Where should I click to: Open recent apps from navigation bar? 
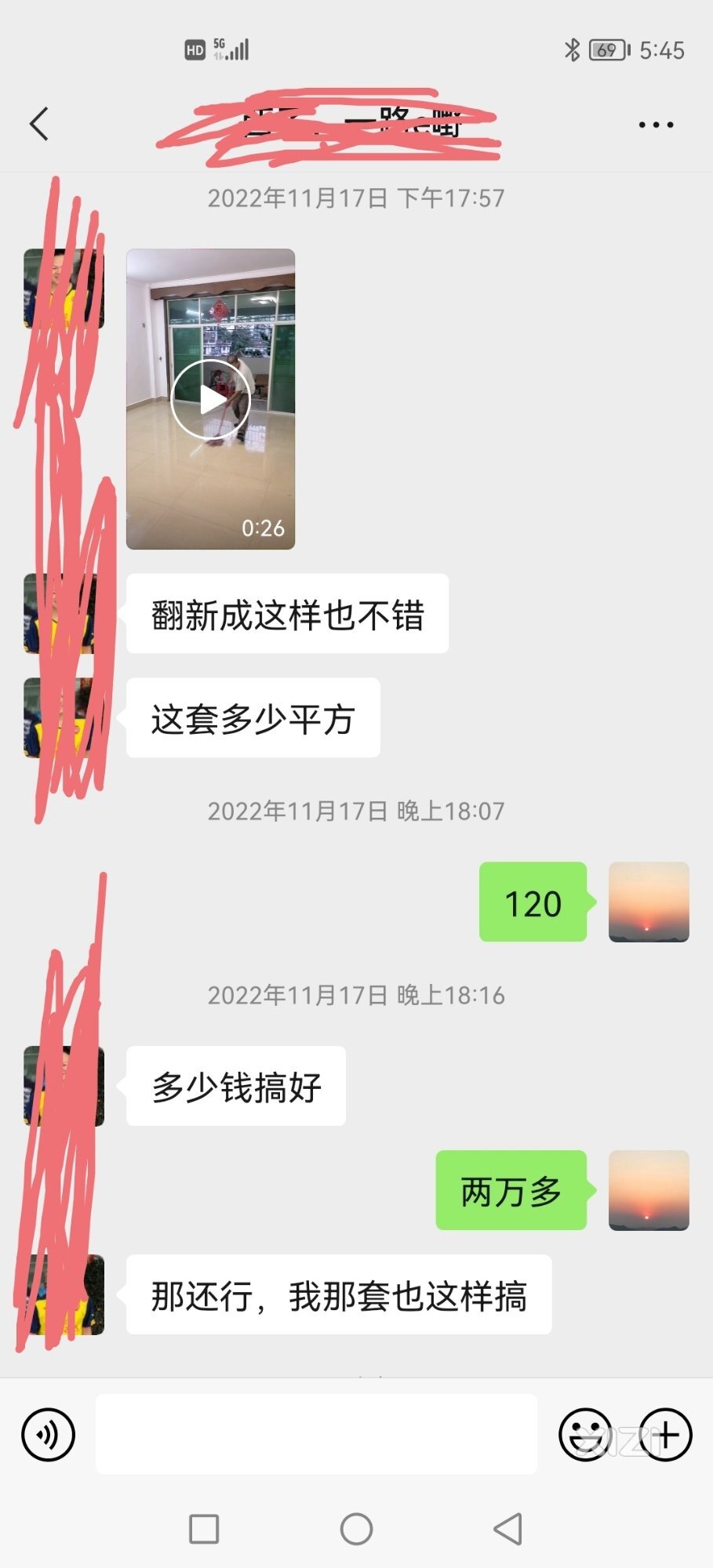coord(204,1529)
